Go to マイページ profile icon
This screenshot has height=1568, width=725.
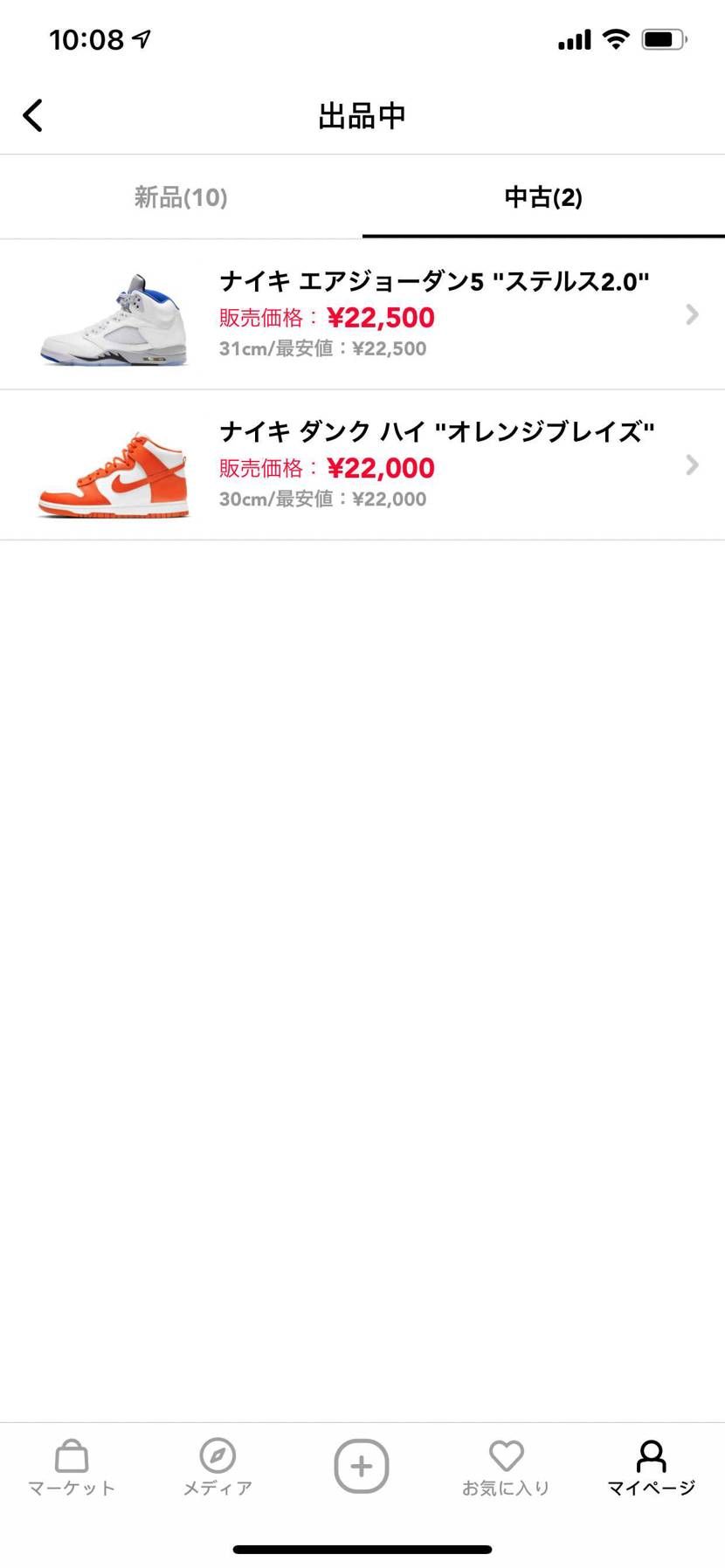pos(651,1465)
